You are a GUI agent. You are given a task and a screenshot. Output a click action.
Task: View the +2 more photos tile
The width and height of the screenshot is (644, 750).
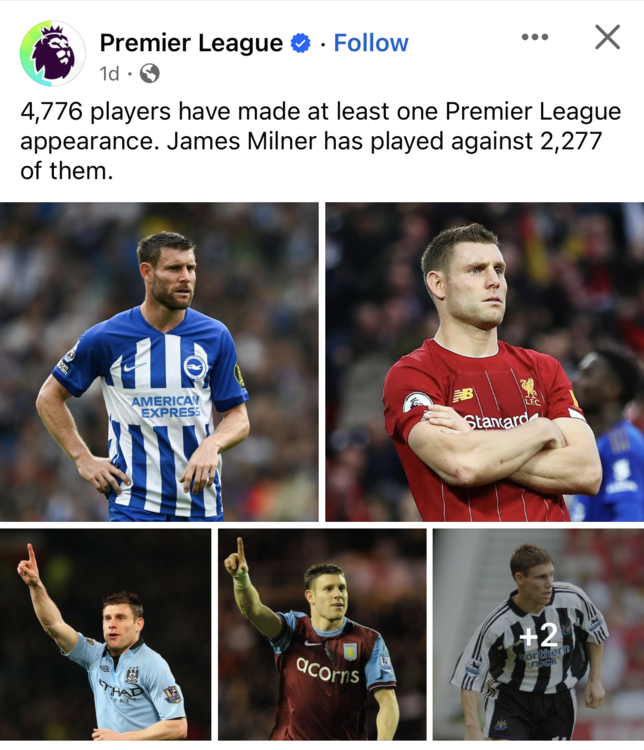coord(538,635)
